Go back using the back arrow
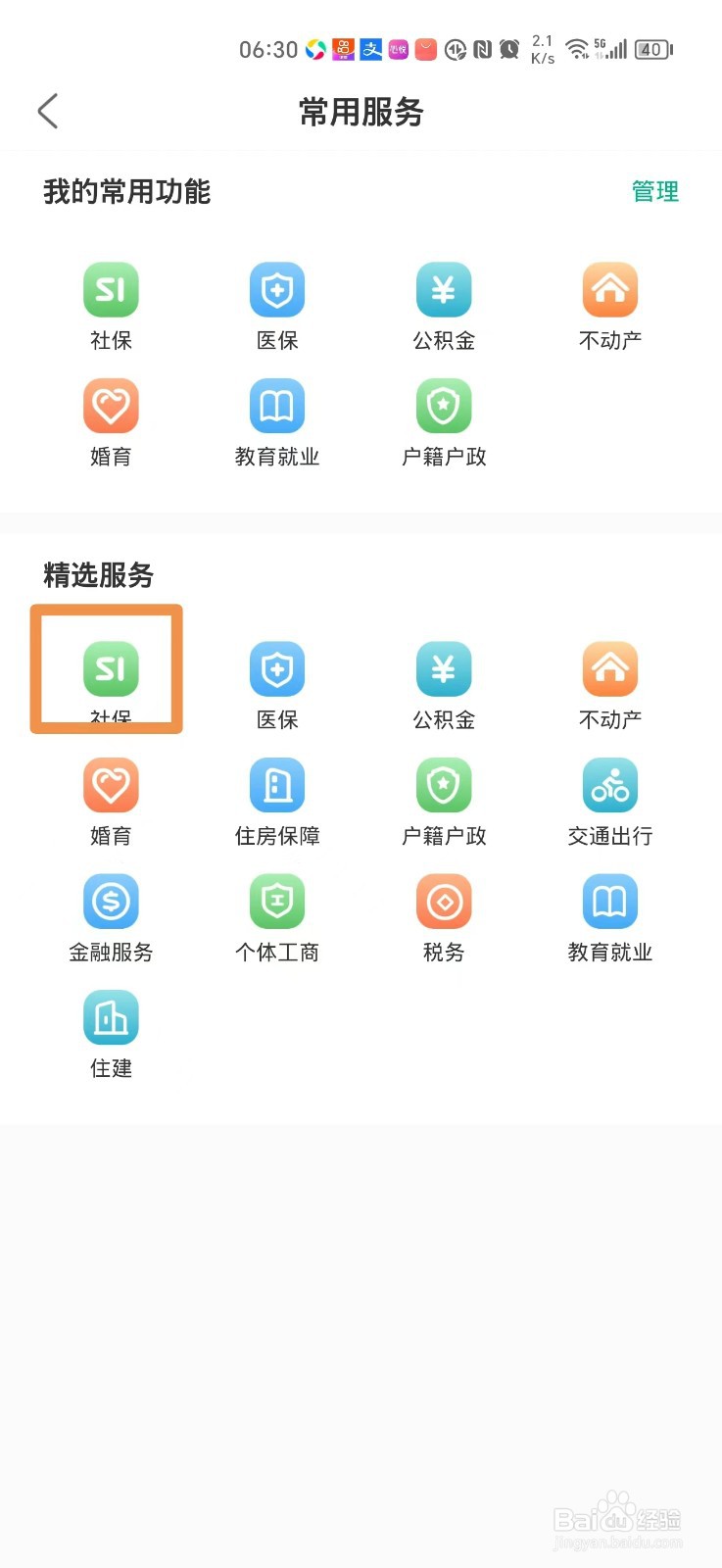This screenshot has width=722, height=1568. 48,111
